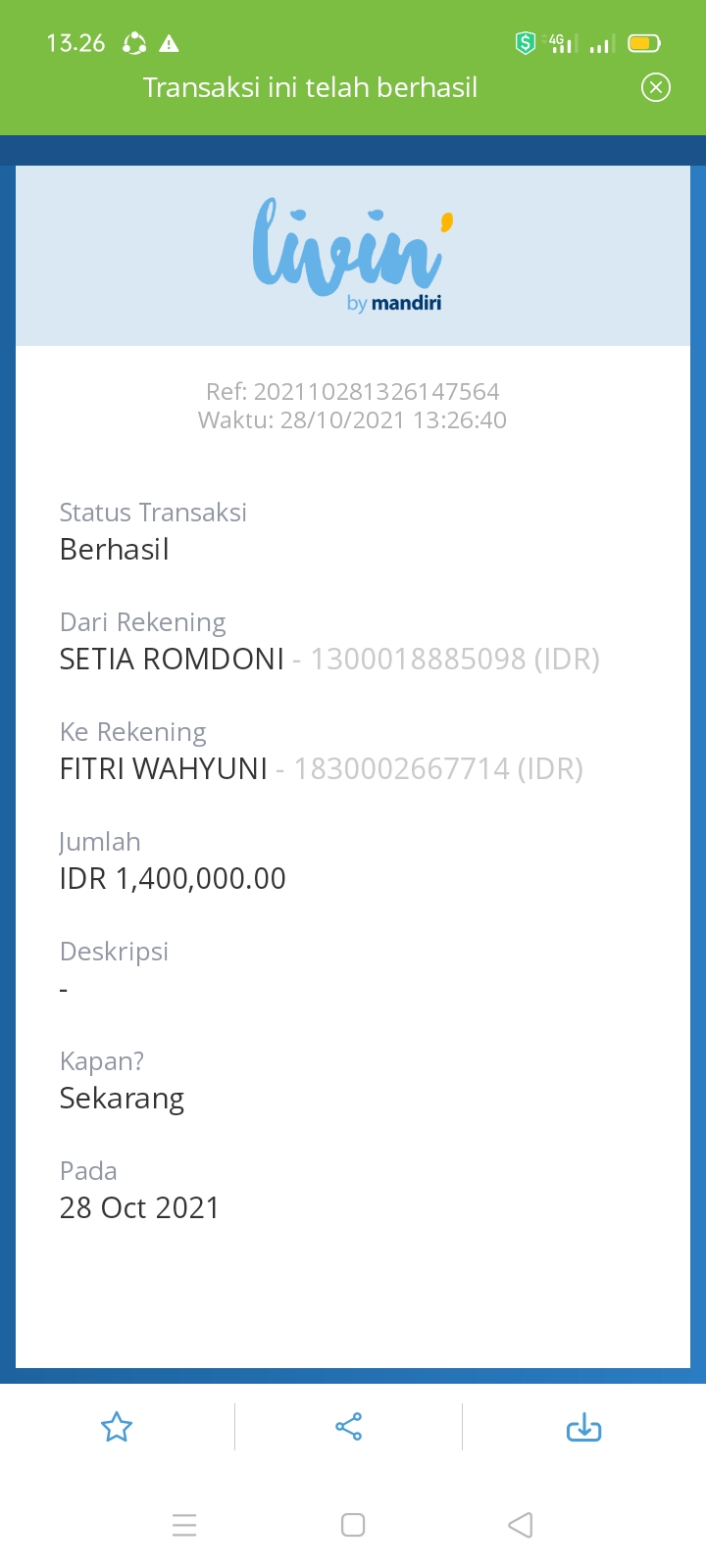Open recent apps from navigation bar
The width and height of the screenshot is (706, 1568).
pyautogui.click(x=184, y=1525)
